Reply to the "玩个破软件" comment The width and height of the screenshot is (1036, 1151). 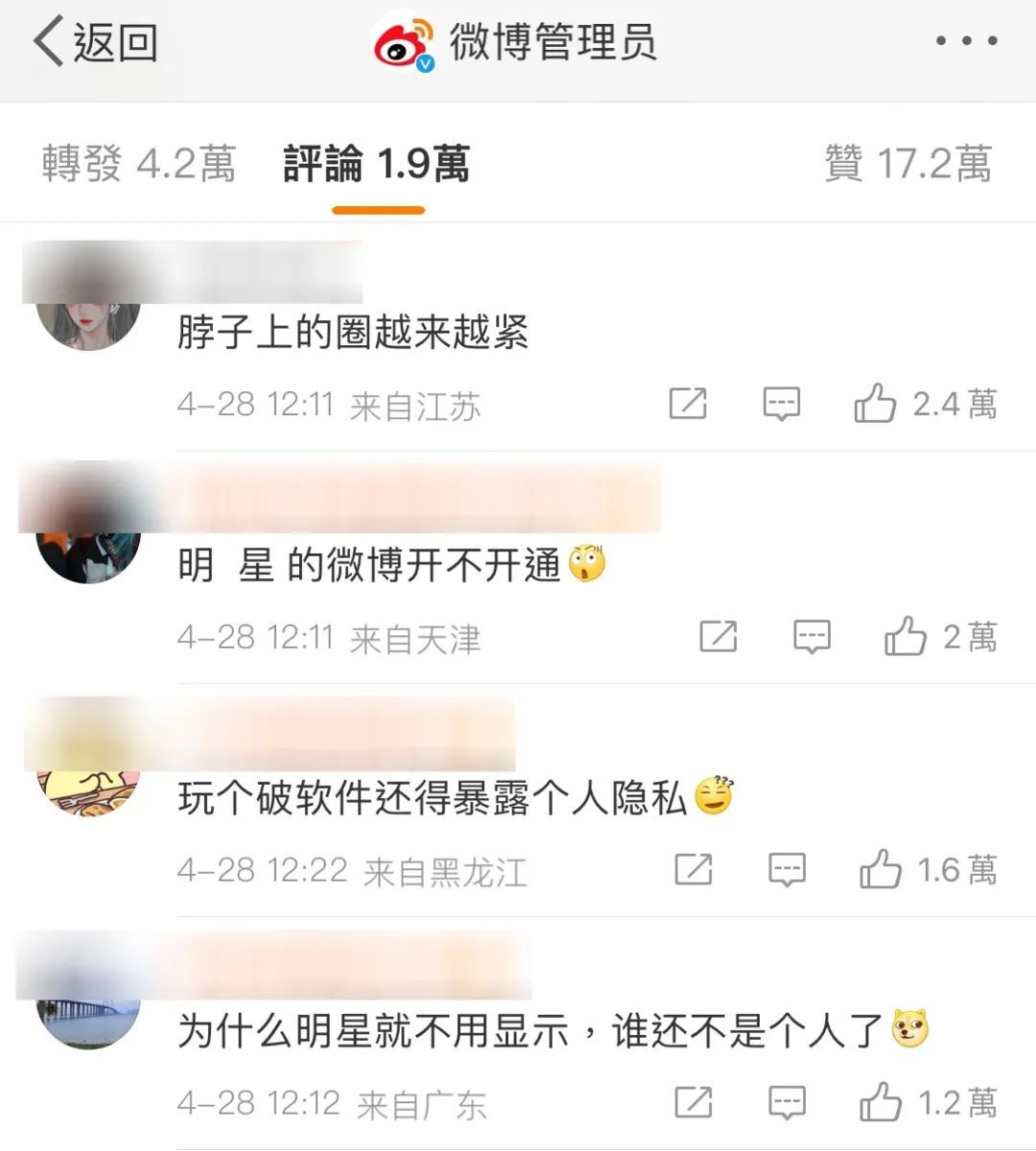[787, 869]
